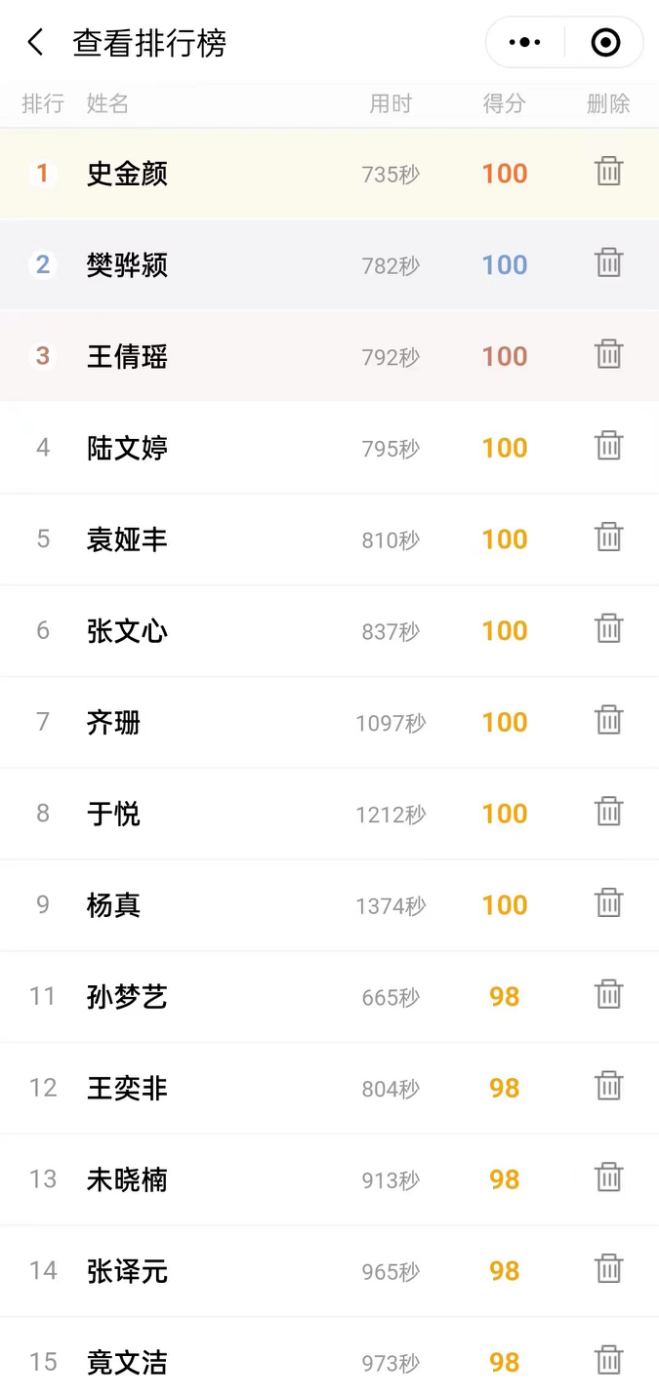Remove 张文心's entry from the list
Viewport: 659px width, 1396px height.
(x=609, y=629)
